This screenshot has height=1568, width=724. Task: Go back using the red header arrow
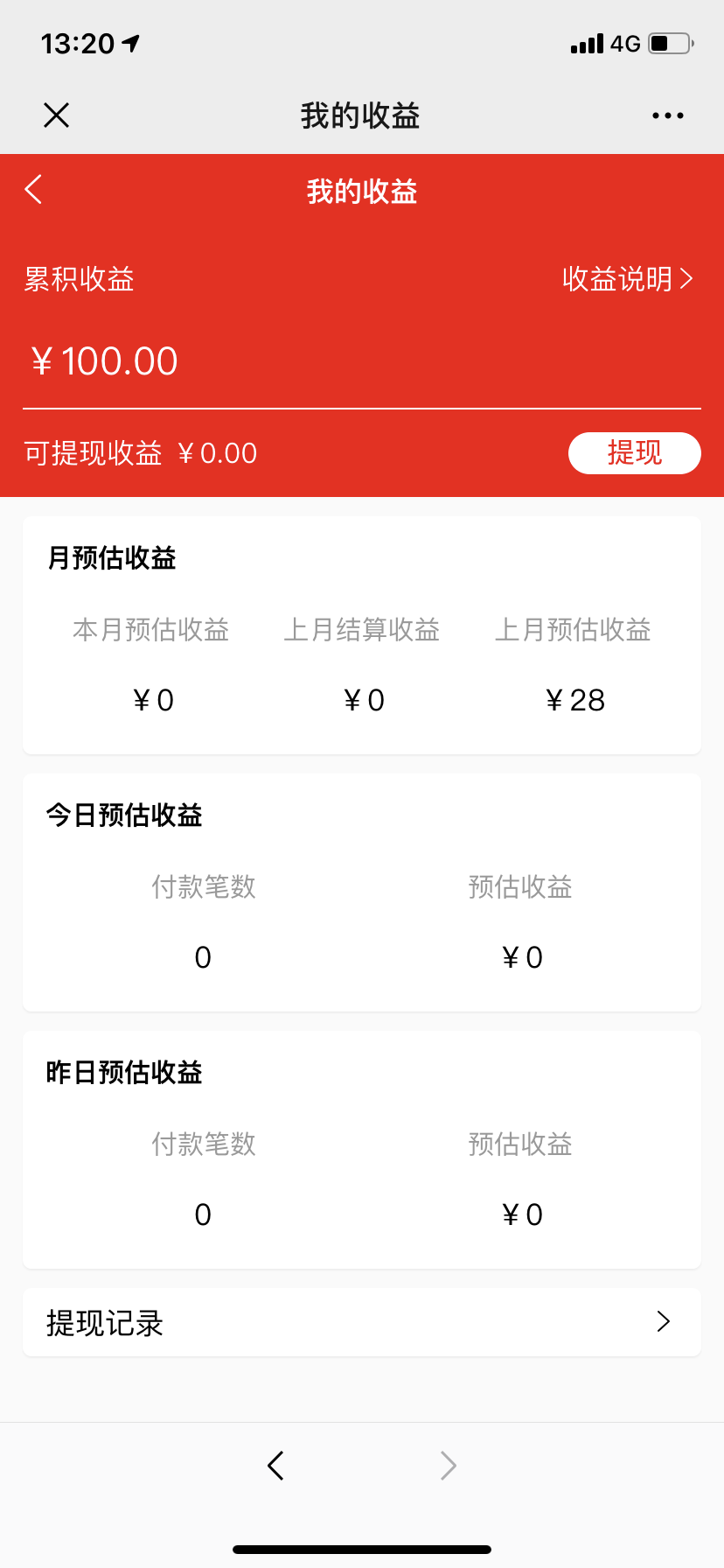pyautogui.click(x=33, y=189)
